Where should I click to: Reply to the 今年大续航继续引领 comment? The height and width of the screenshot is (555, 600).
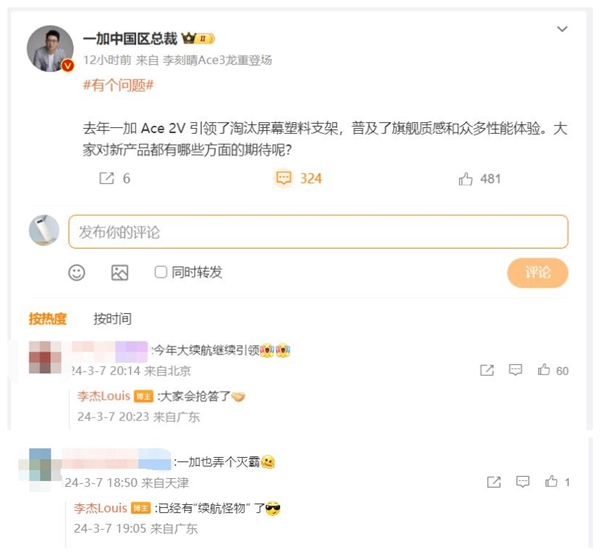[x=516, y=370]
